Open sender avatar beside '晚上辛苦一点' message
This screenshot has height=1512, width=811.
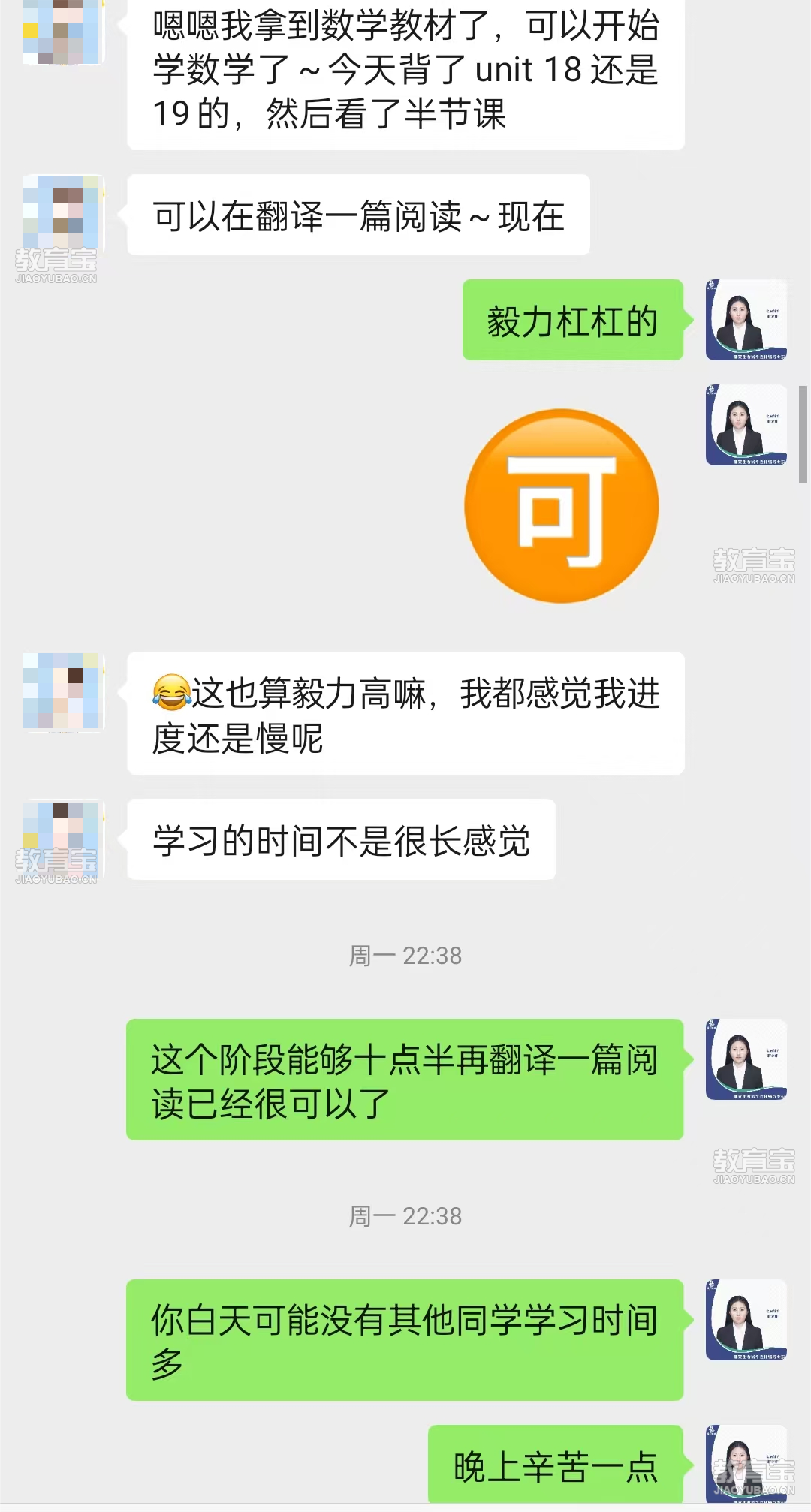746,1464
